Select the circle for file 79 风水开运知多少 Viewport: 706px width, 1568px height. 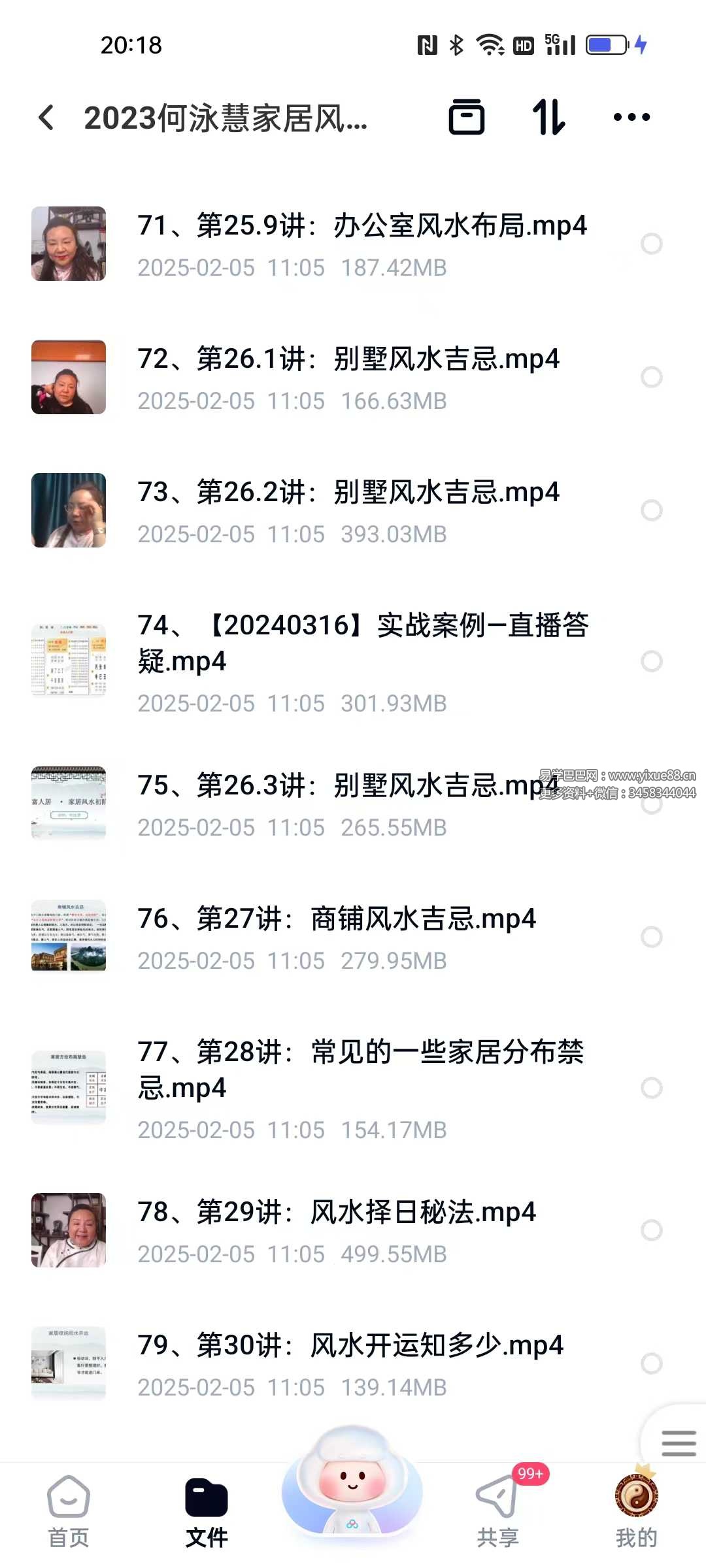click(652, 1364)
